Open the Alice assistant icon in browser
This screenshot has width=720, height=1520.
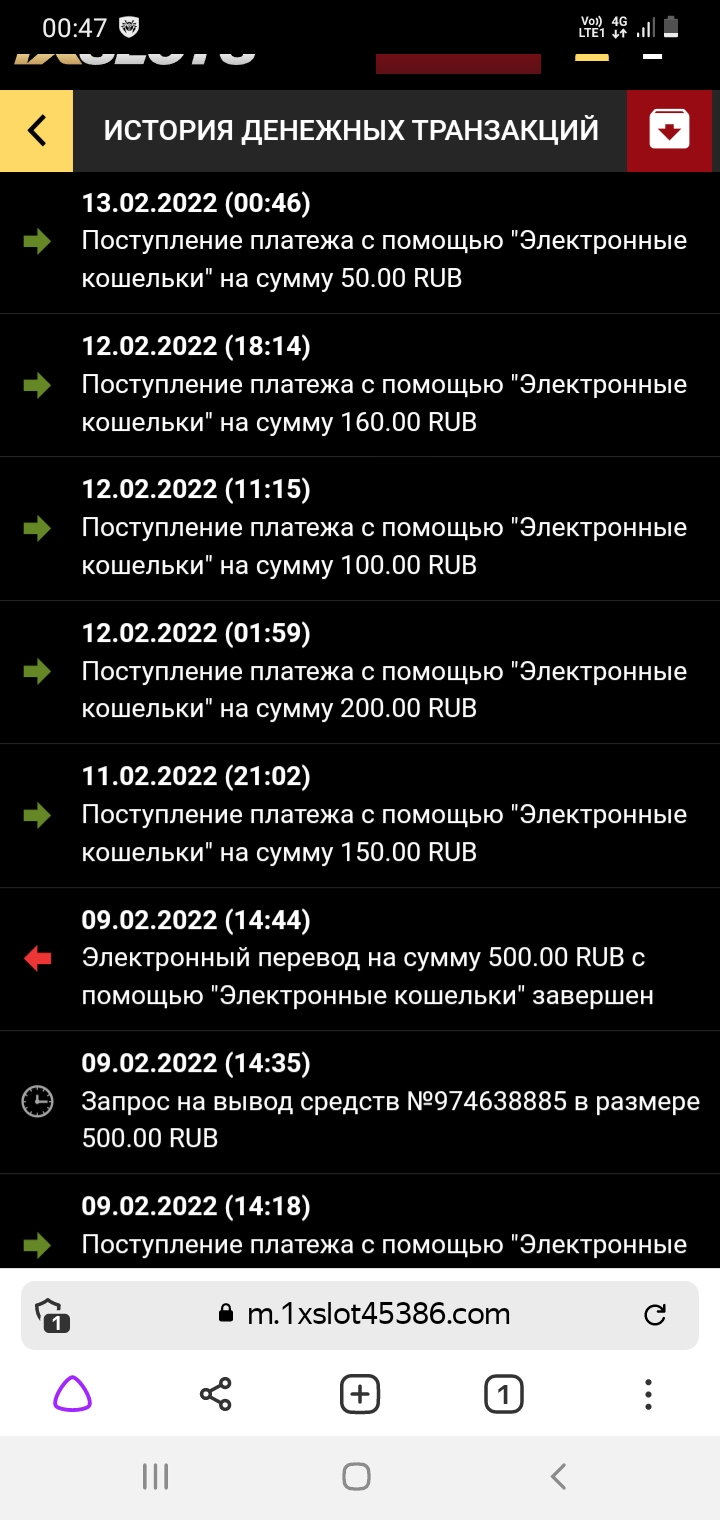click(x=72, y=1394)
